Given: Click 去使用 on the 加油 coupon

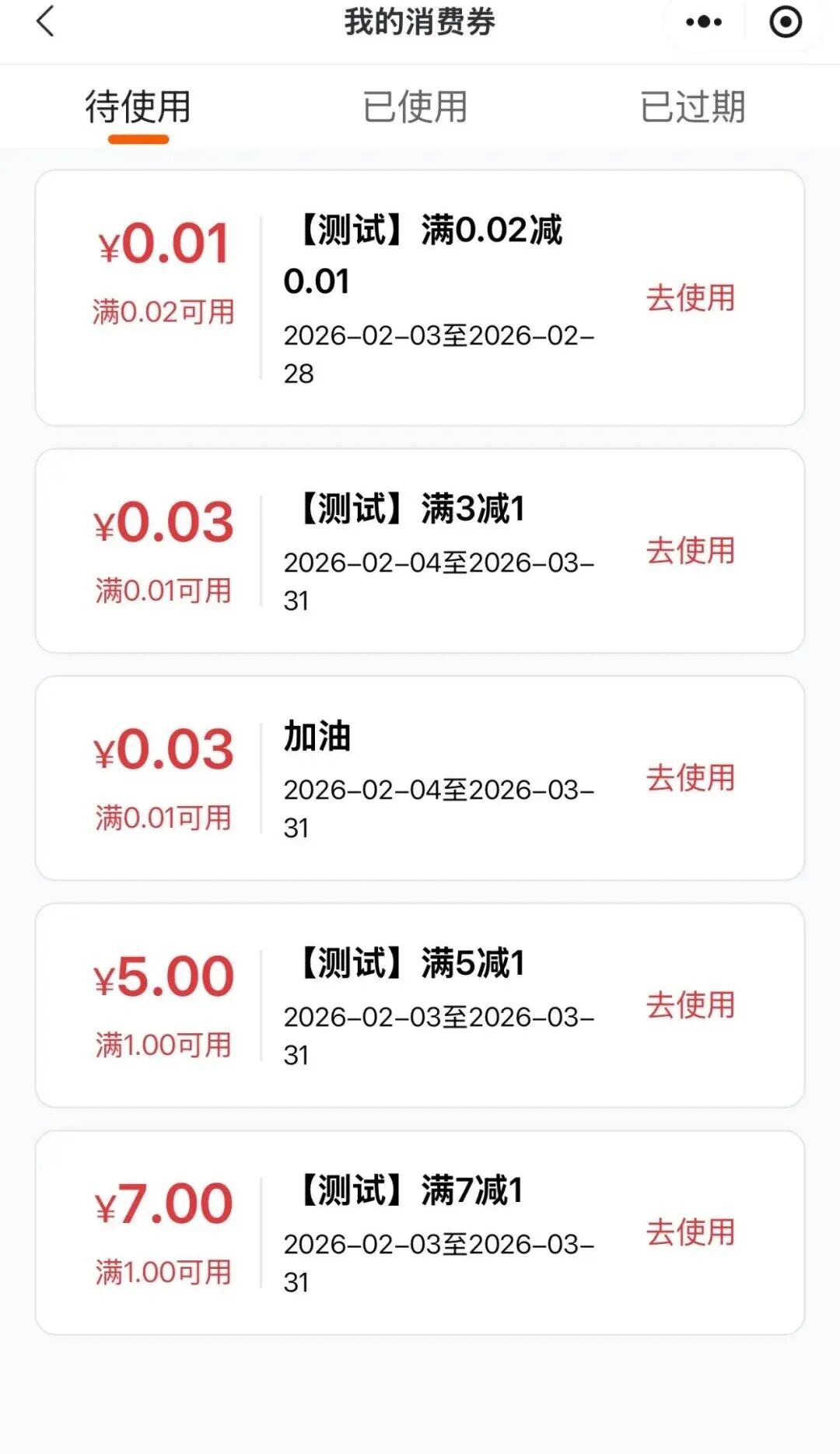Looking at the screenshot, I should tap(691, 778).
